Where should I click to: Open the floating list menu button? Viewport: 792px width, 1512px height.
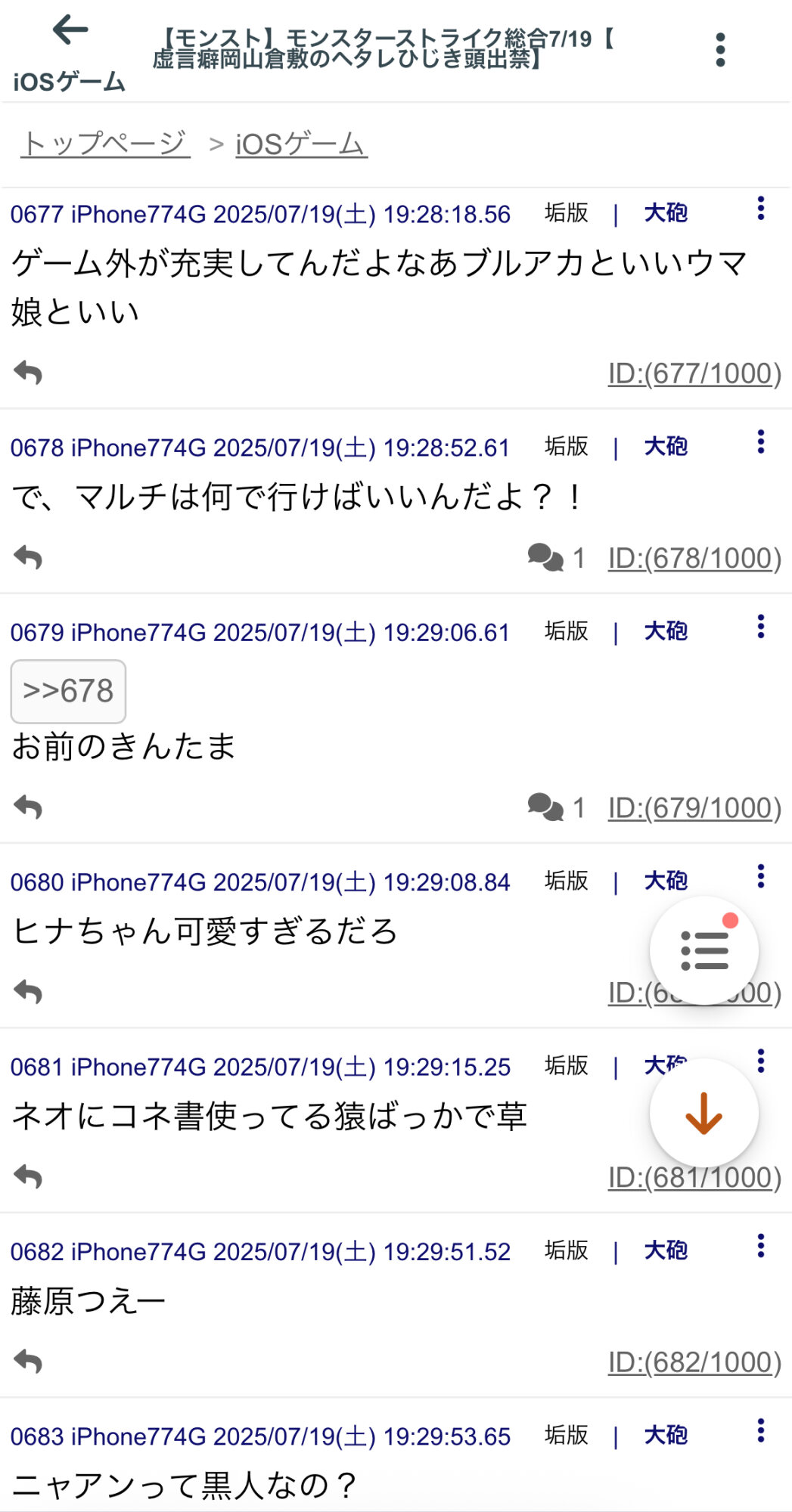[704, 950]
